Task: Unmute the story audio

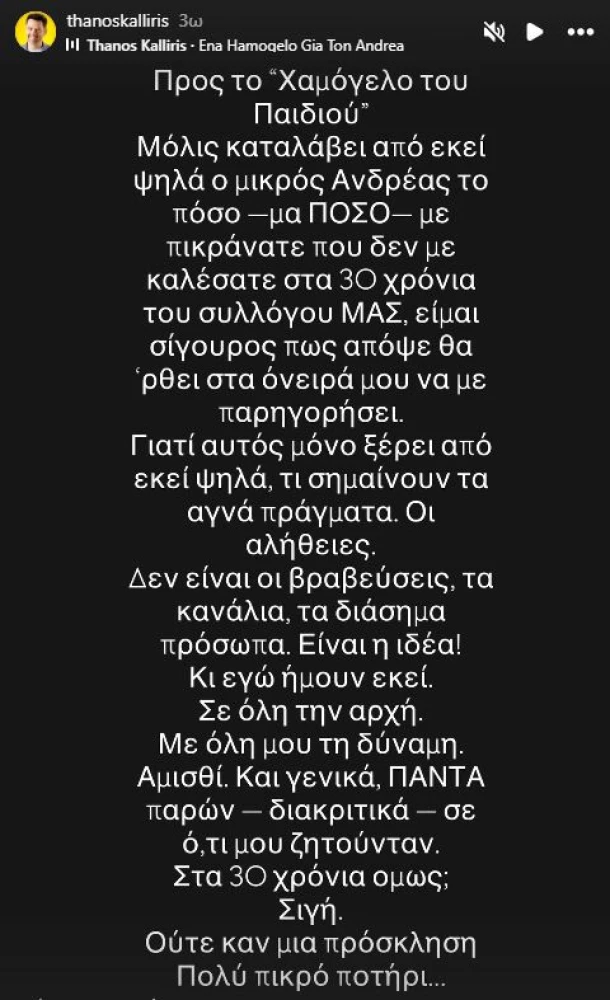Action: (x=494, y=32)
